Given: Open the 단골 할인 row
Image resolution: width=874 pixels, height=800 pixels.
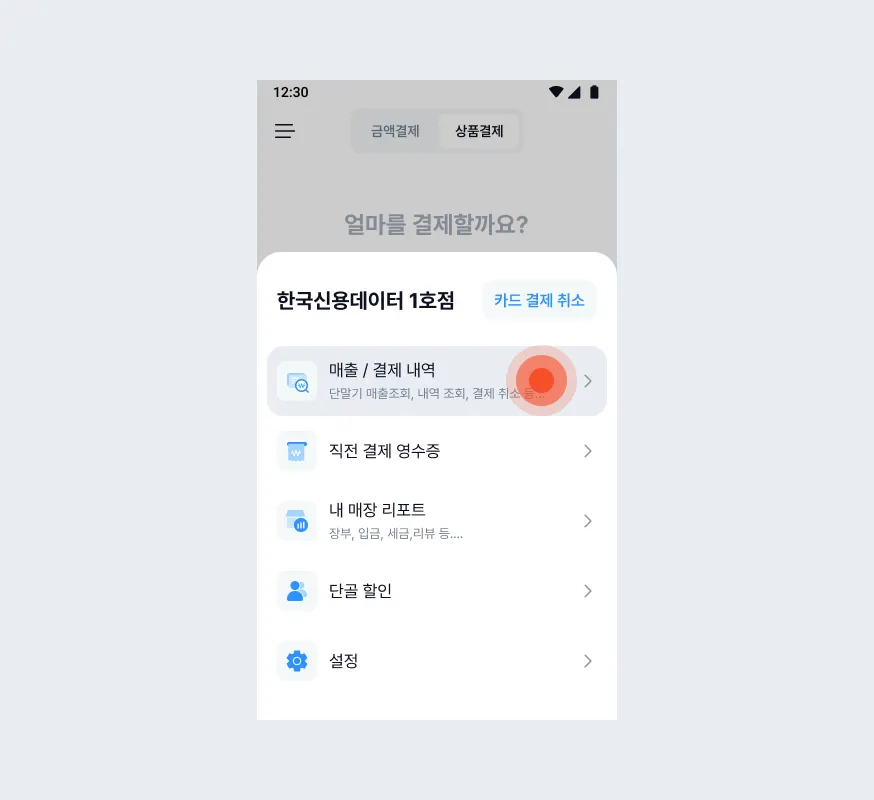Looking at the screenshot, I should [x=436, y=591].
